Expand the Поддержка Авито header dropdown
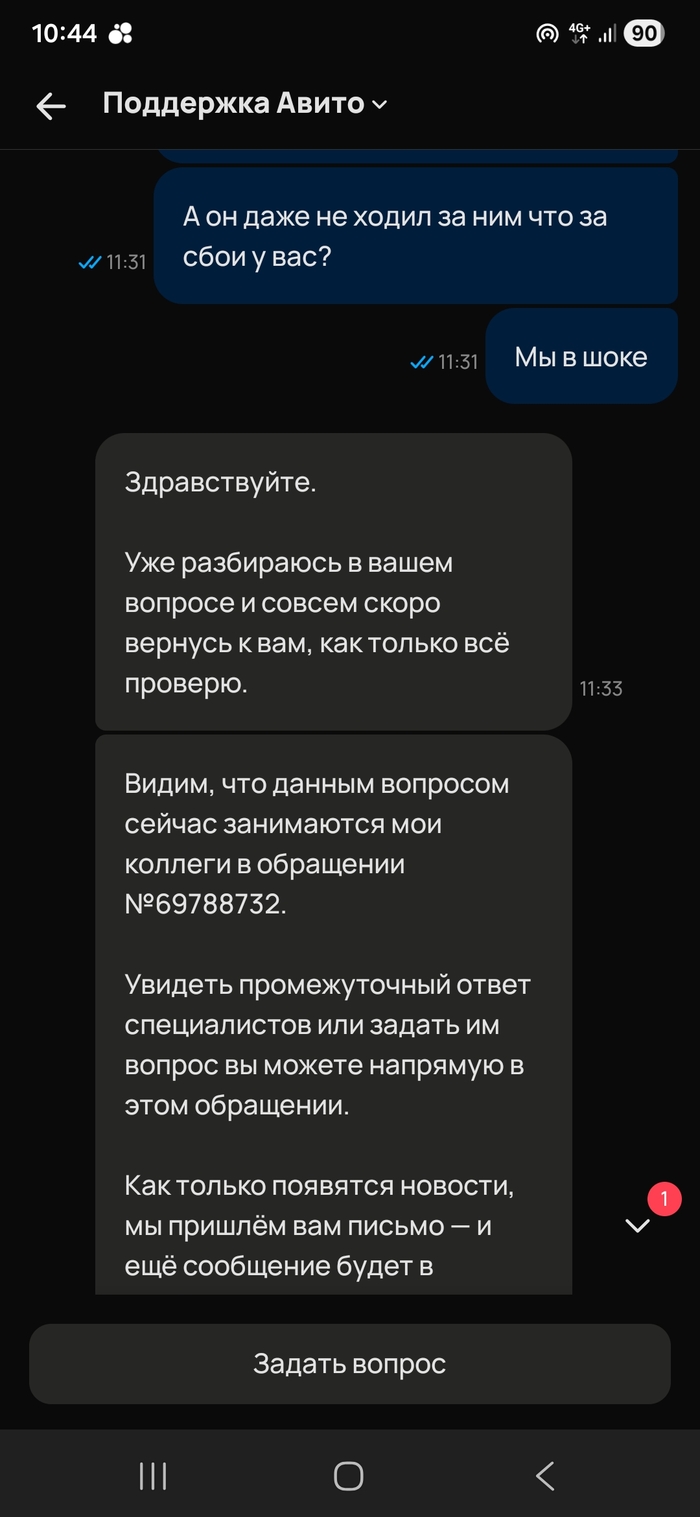The width and height of the screenshot is (700, 1517). [x=378, y=104]
